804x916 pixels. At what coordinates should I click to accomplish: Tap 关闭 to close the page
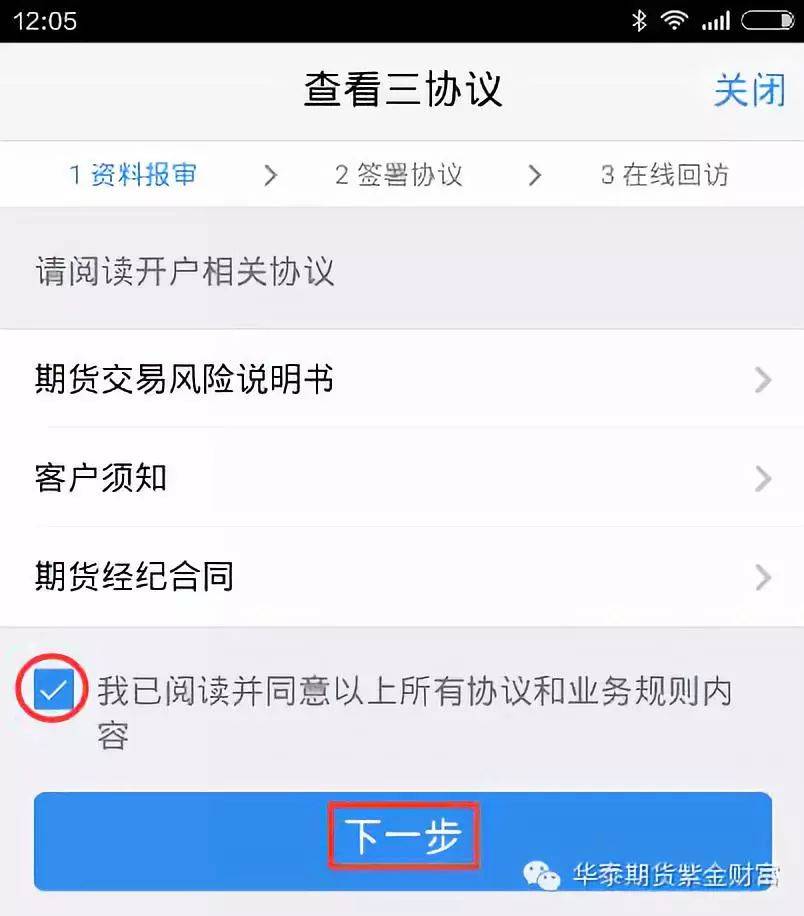point(749,90)
